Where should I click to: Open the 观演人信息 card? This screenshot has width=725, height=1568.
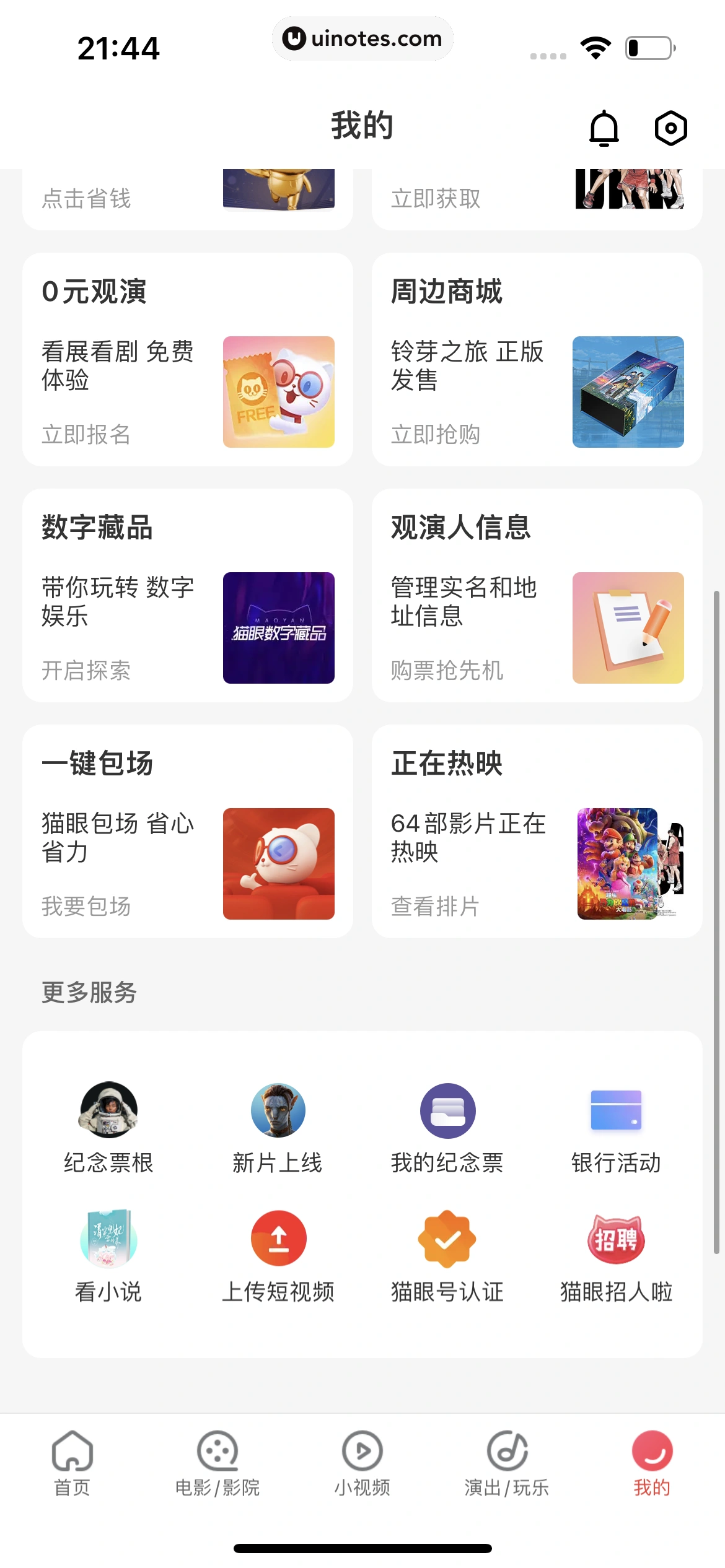pyautogui.click(x=537, y=596)
